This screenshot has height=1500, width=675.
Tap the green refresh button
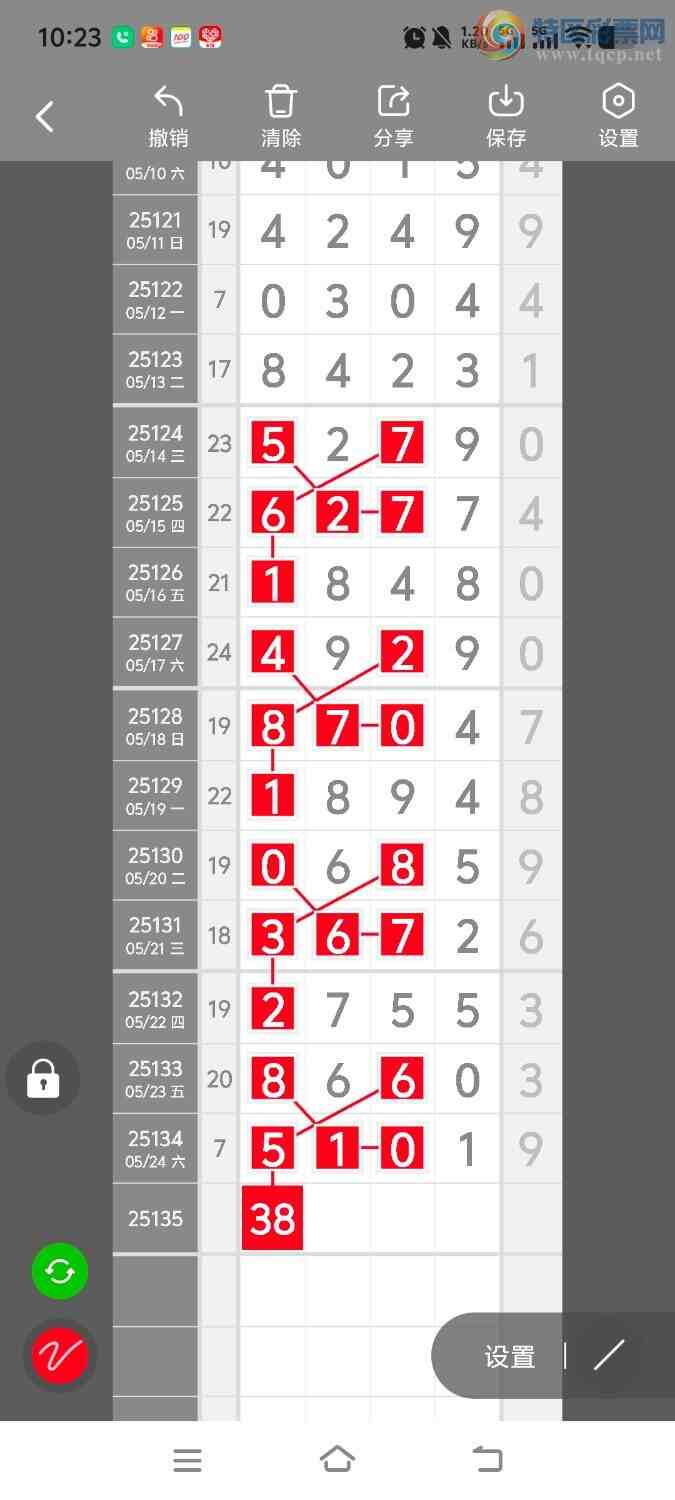pyautogui.click(x=60, y=1272)
